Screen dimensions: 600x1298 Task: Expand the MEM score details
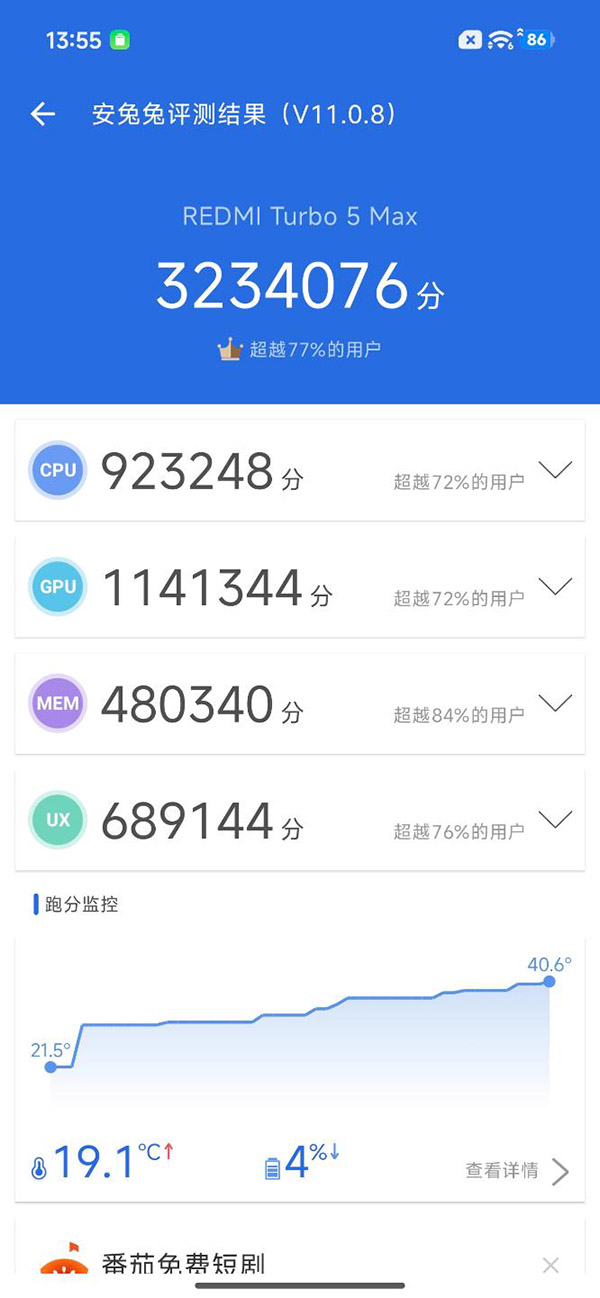click(554, 703)
